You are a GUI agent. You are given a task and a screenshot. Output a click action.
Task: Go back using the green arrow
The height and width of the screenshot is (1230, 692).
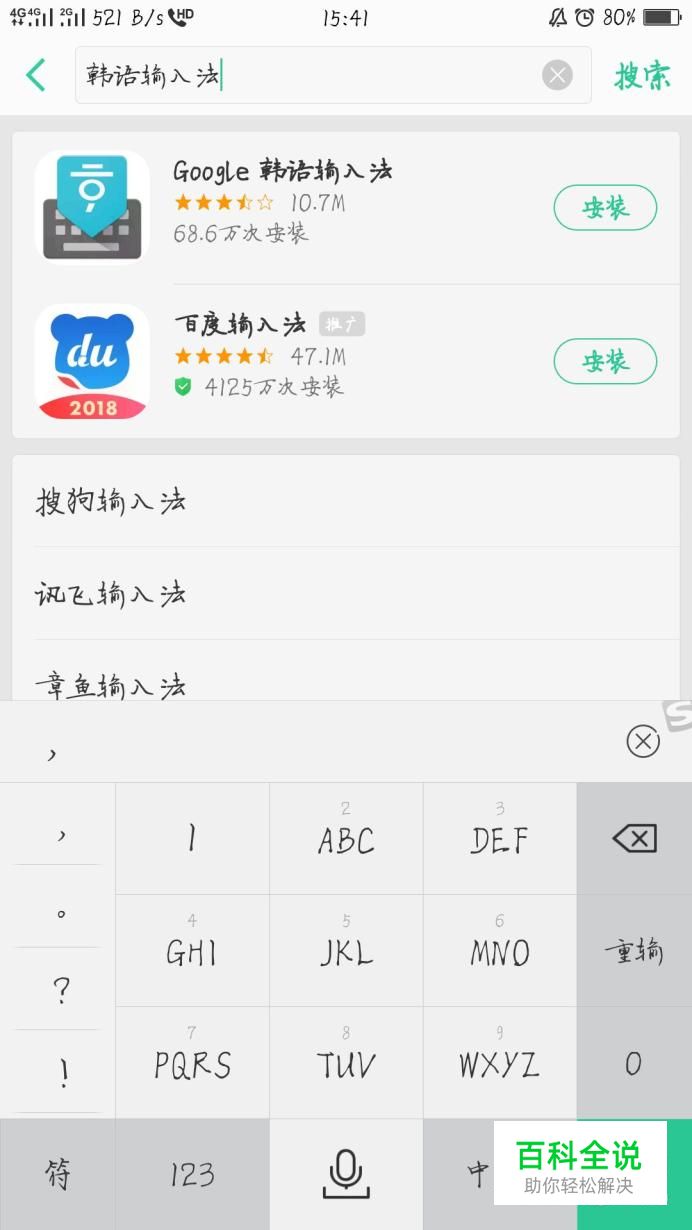36,75
